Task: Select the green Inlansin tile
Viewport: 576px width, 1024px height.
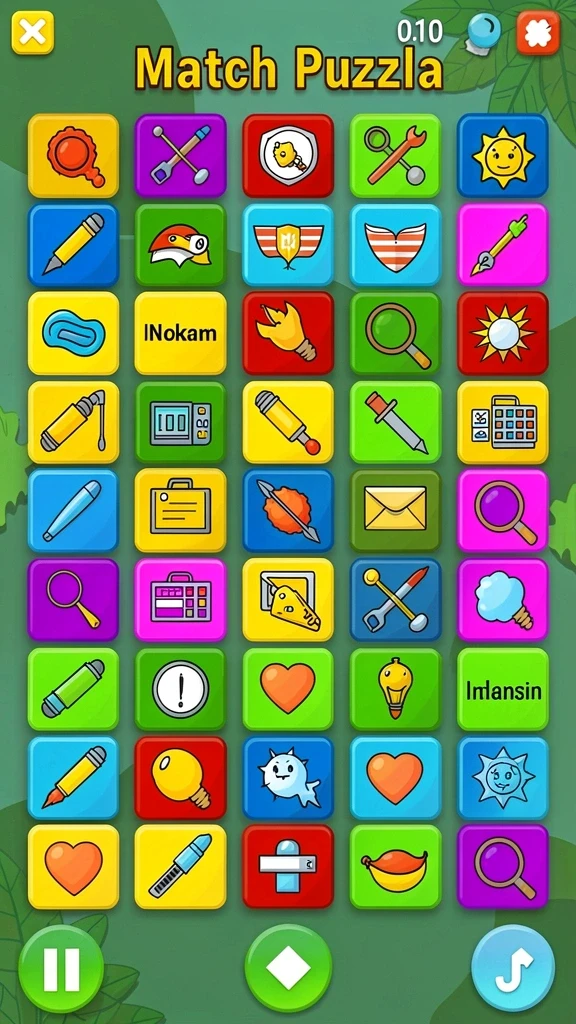Action: (x=503, y=690)
